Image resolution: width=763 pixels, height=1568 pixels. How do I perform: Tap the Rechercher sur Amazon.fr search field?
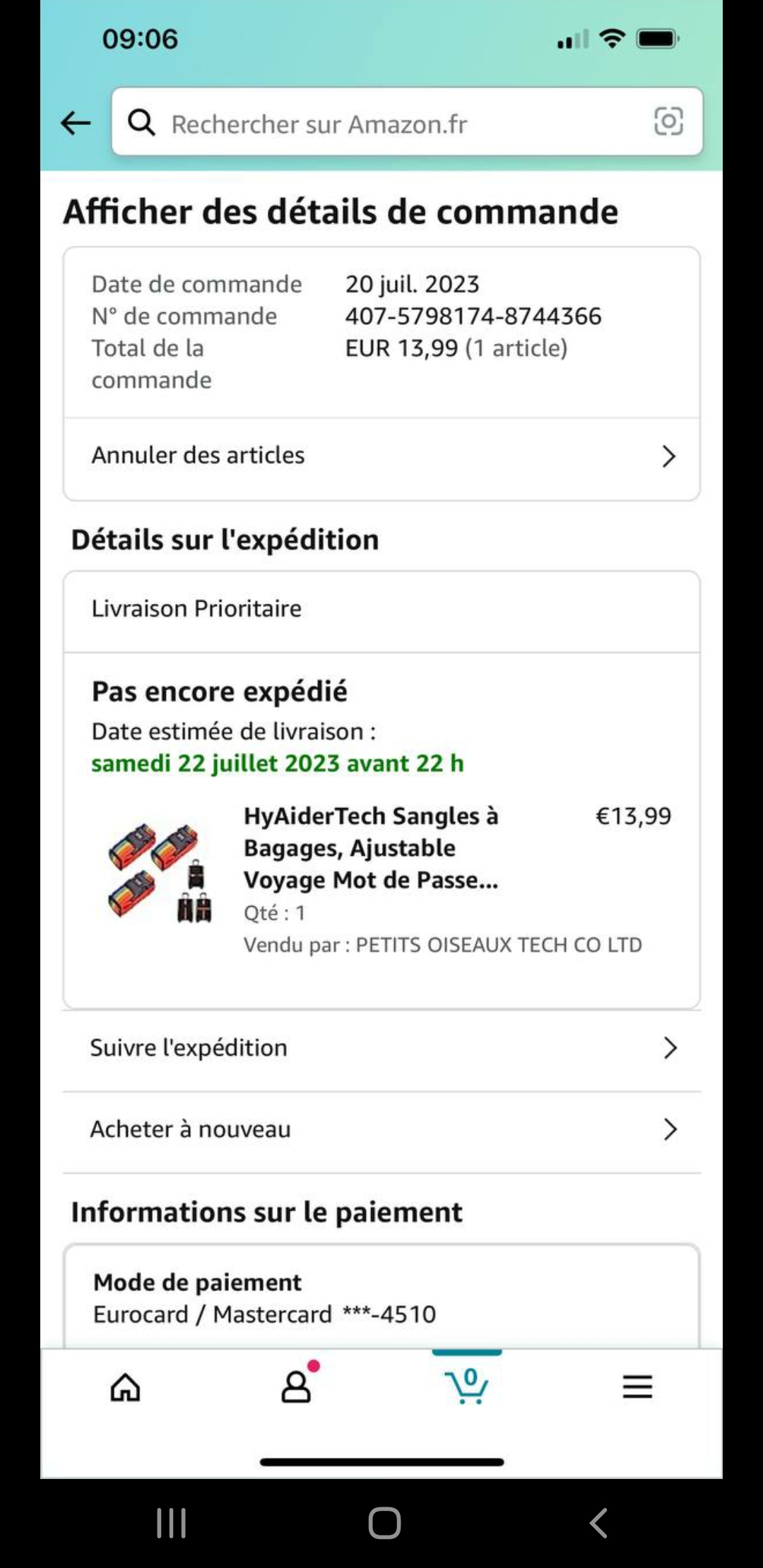[381, 123]
